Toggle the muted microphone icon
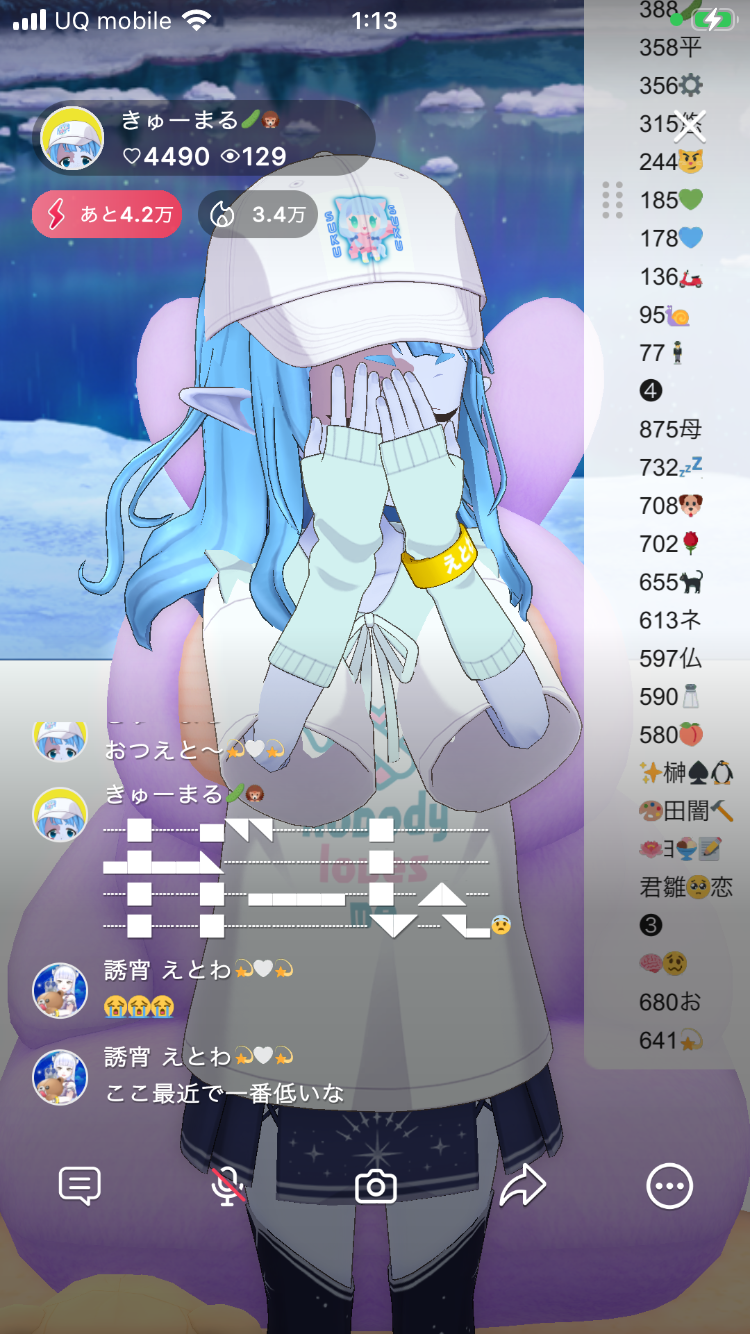This screenshot has width=750, height=1334. click(x=229, y=1186)
